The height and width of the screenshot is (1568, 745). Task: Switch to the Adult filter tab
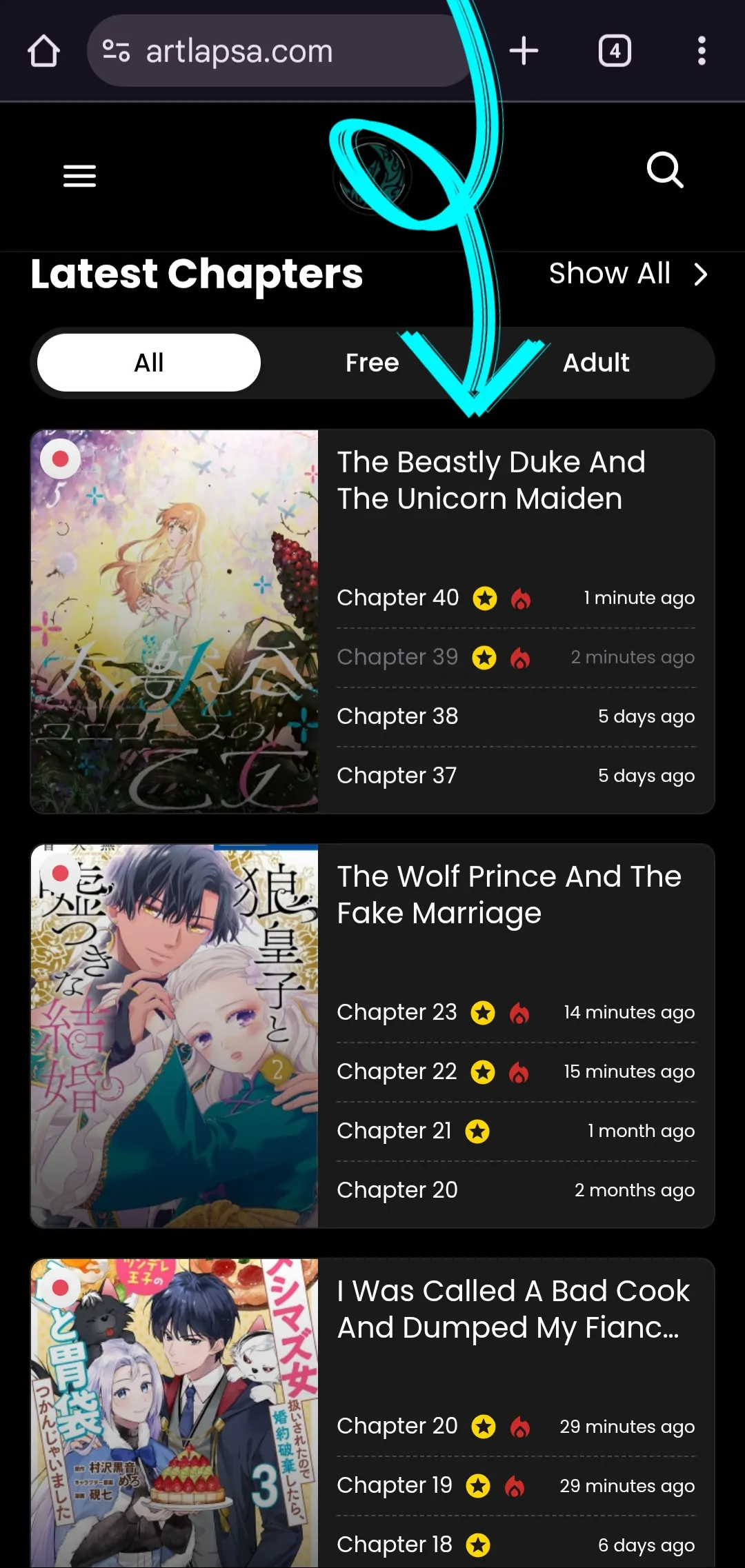[596, 363]
